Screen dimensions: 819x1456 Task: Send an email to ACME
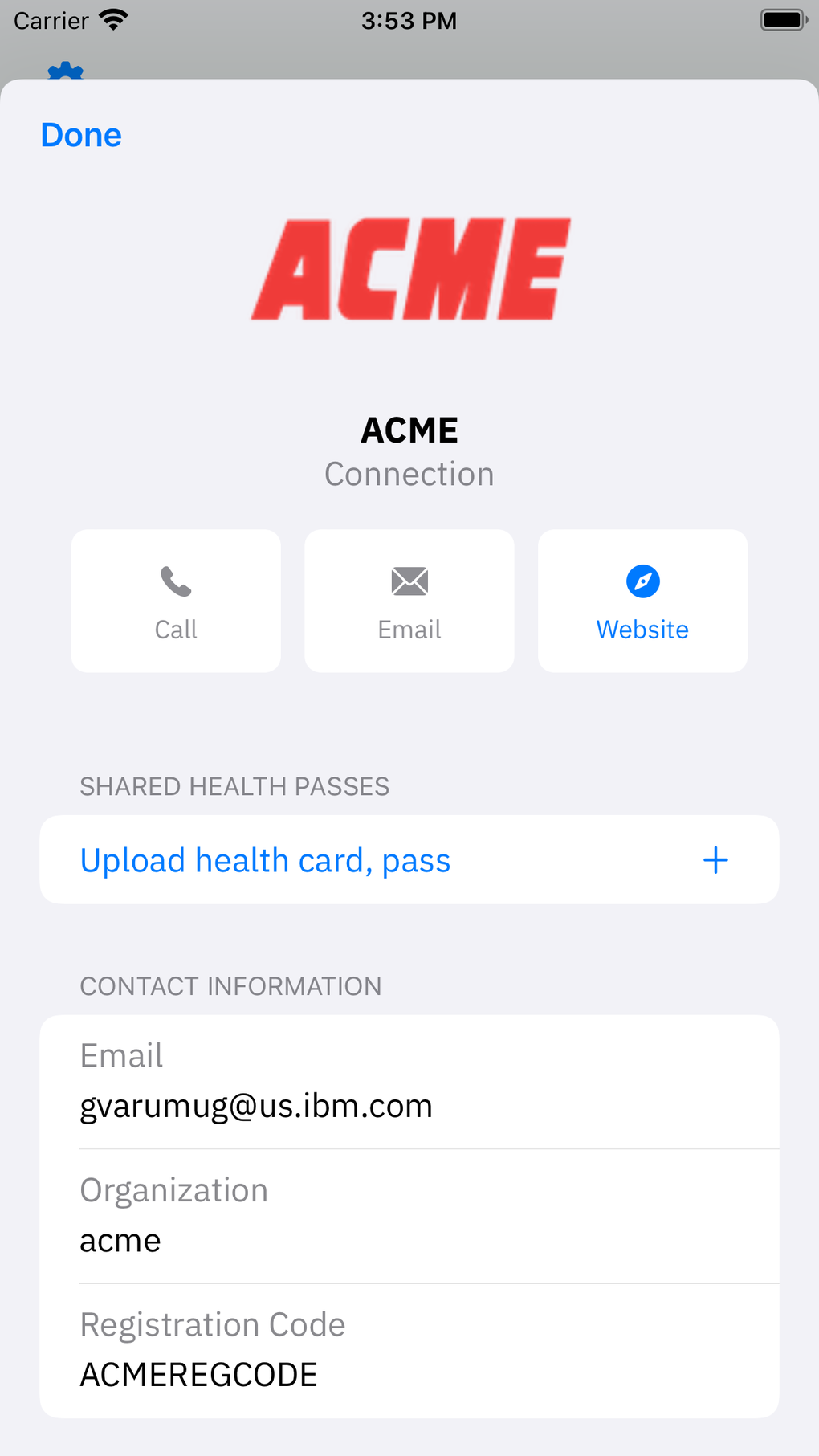click(x=409, y=601)
